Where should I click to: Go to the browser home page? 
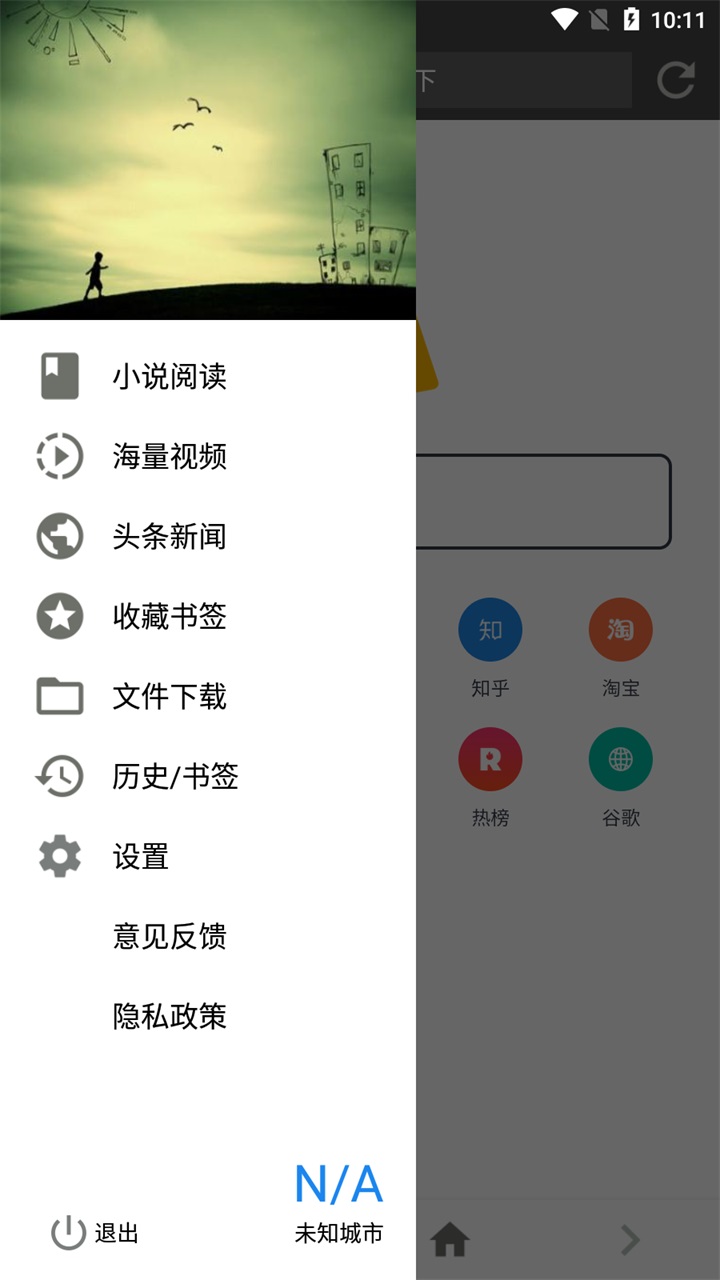pos(450,1240)
